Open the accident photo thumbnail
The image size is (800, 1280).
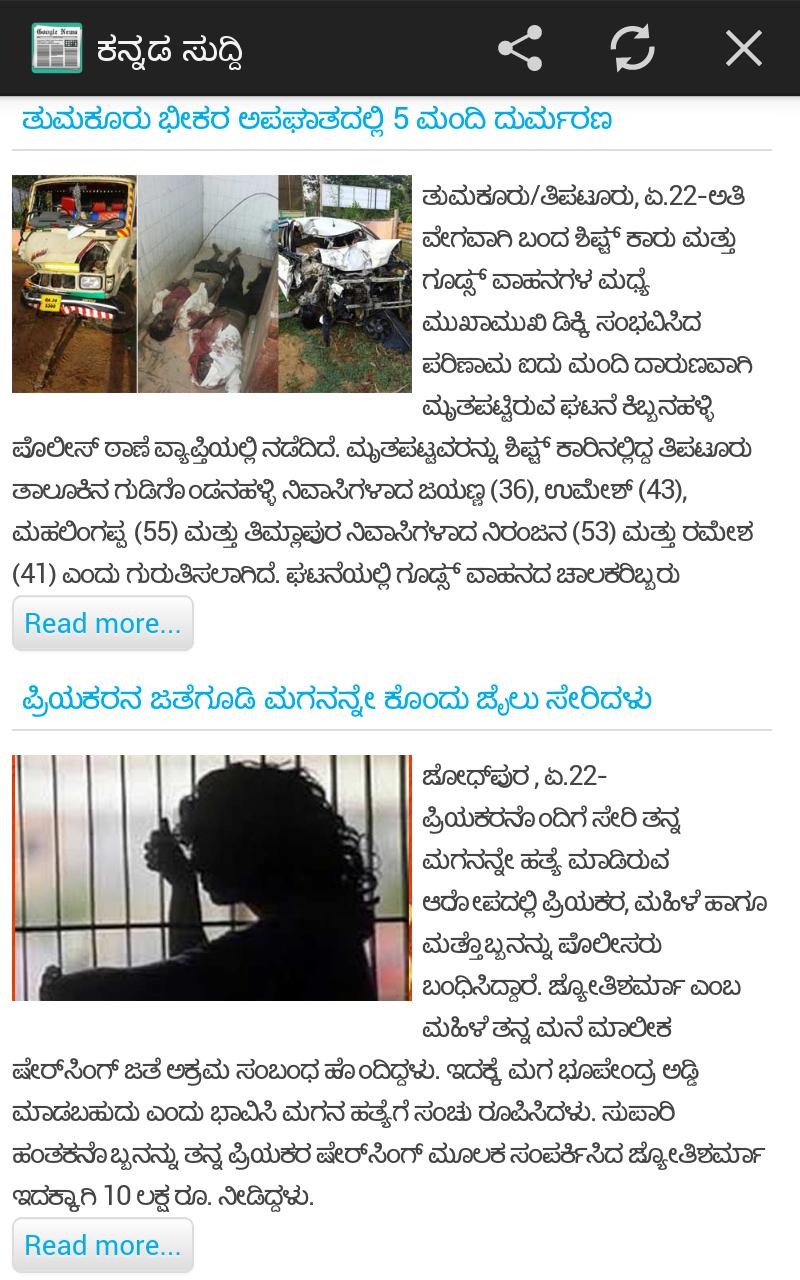211,284
